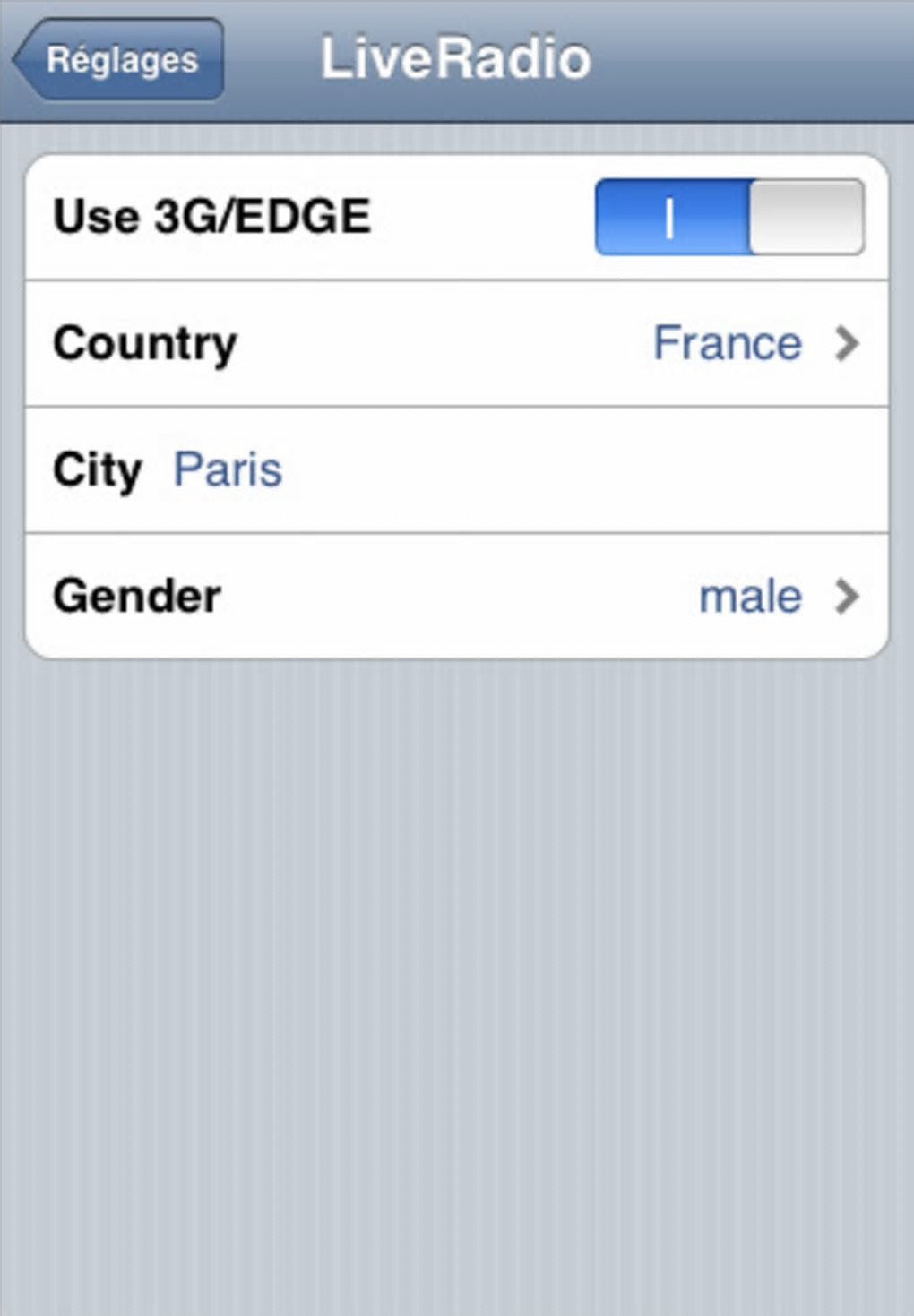The height and width of the screenshot is (1316, 914).
Task: Open the Country selection row
Action: pyautogui.click(x=456, y=344)
